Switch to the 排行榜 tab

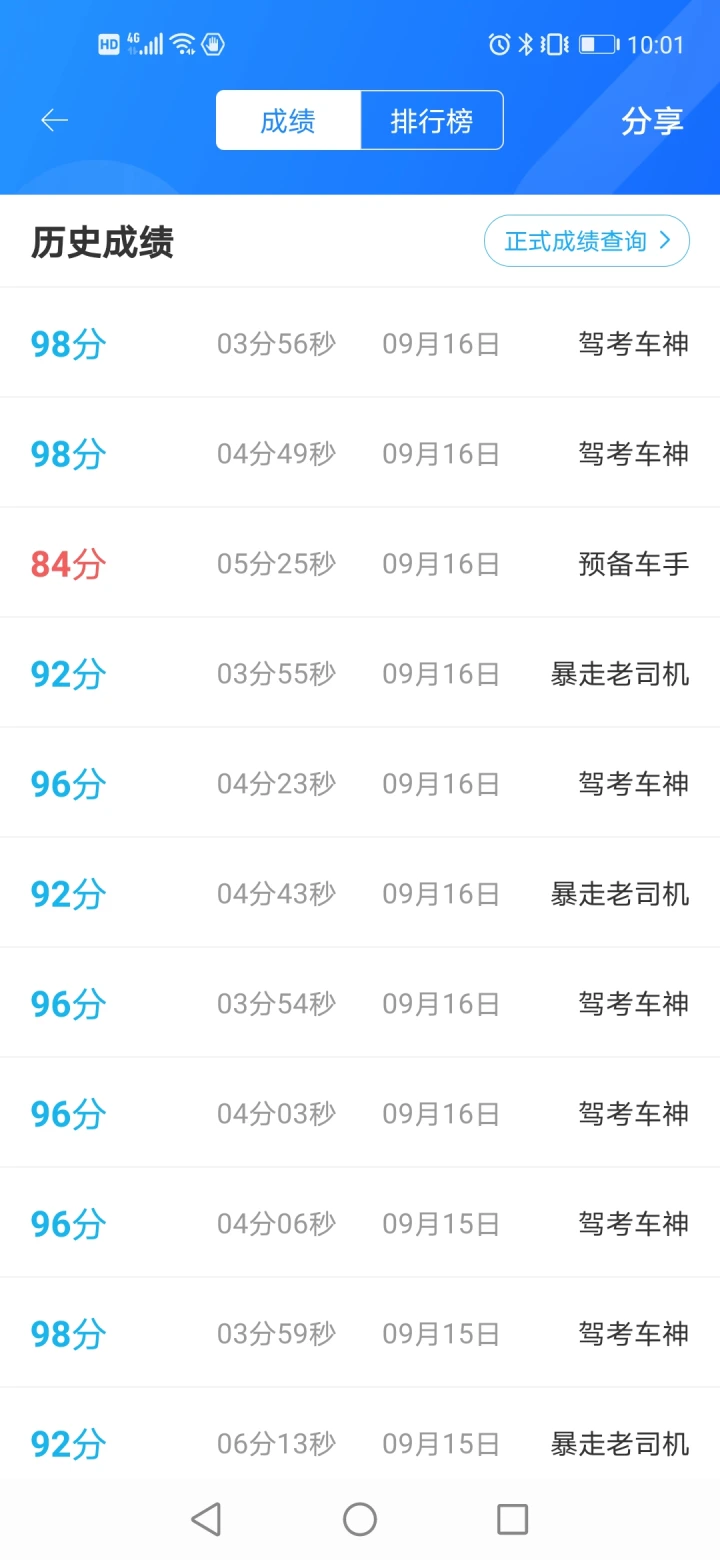click(x=432, y=121)
